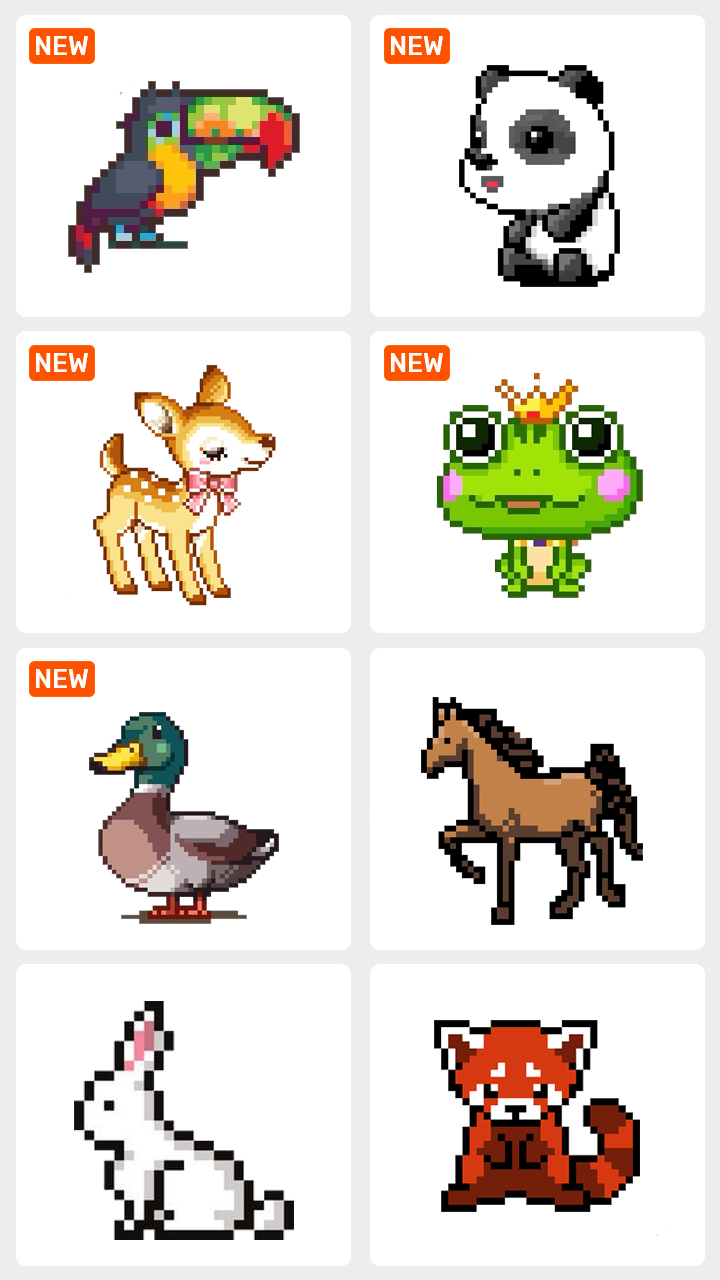Tap the NEW badge on the frog card

416,363
